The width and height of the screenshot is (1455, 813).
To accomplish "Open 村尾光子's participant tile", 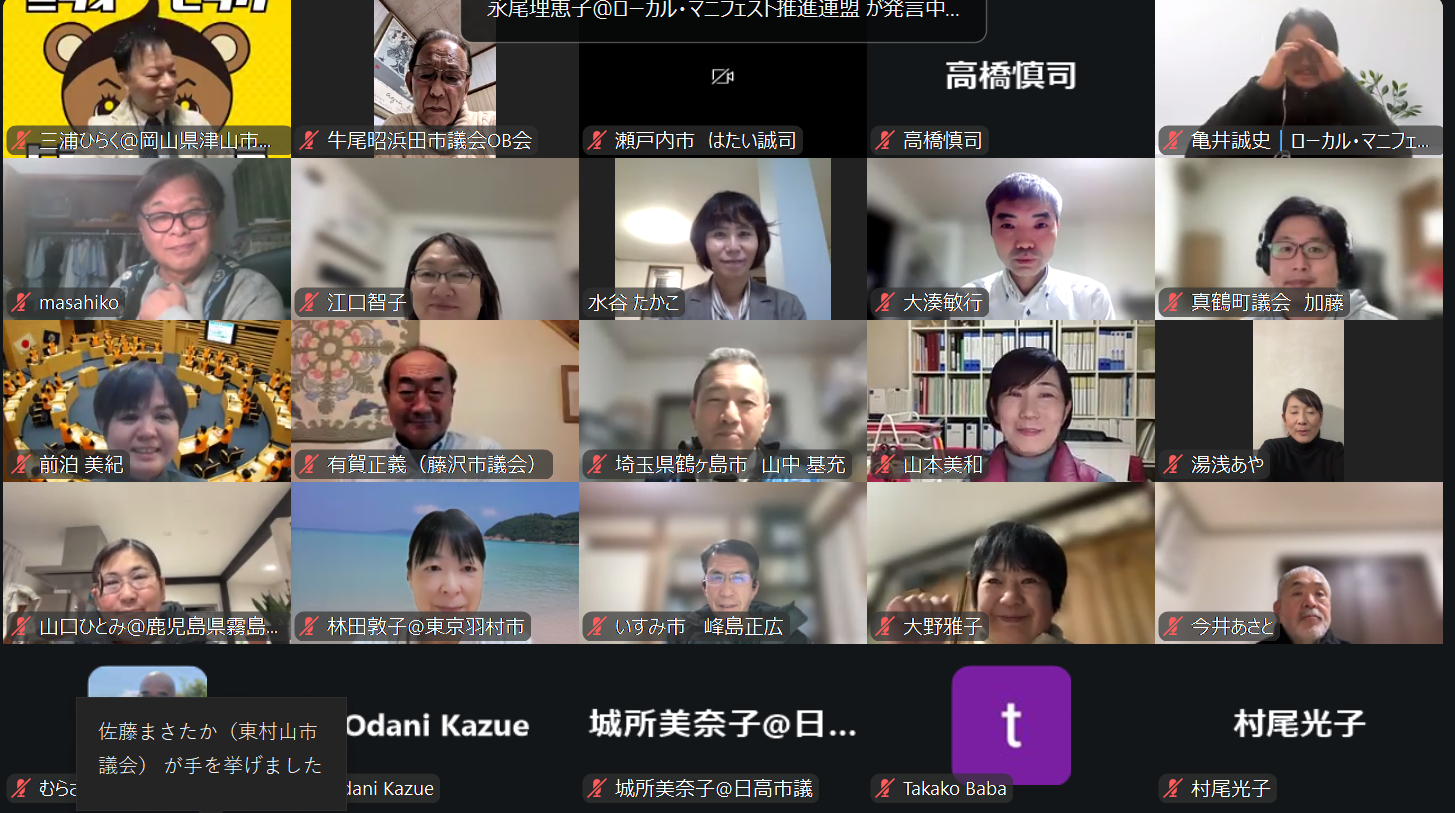I will [1298, 725].
